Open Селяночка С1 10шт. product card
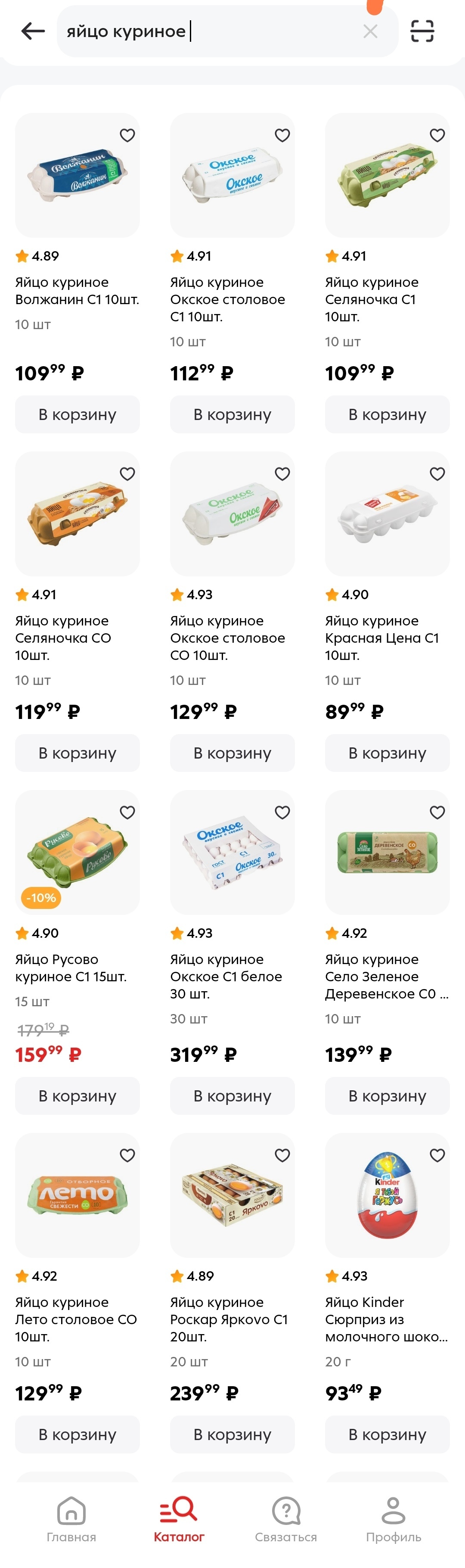Viewport: 465px width, 1568px height. [387, 175]
